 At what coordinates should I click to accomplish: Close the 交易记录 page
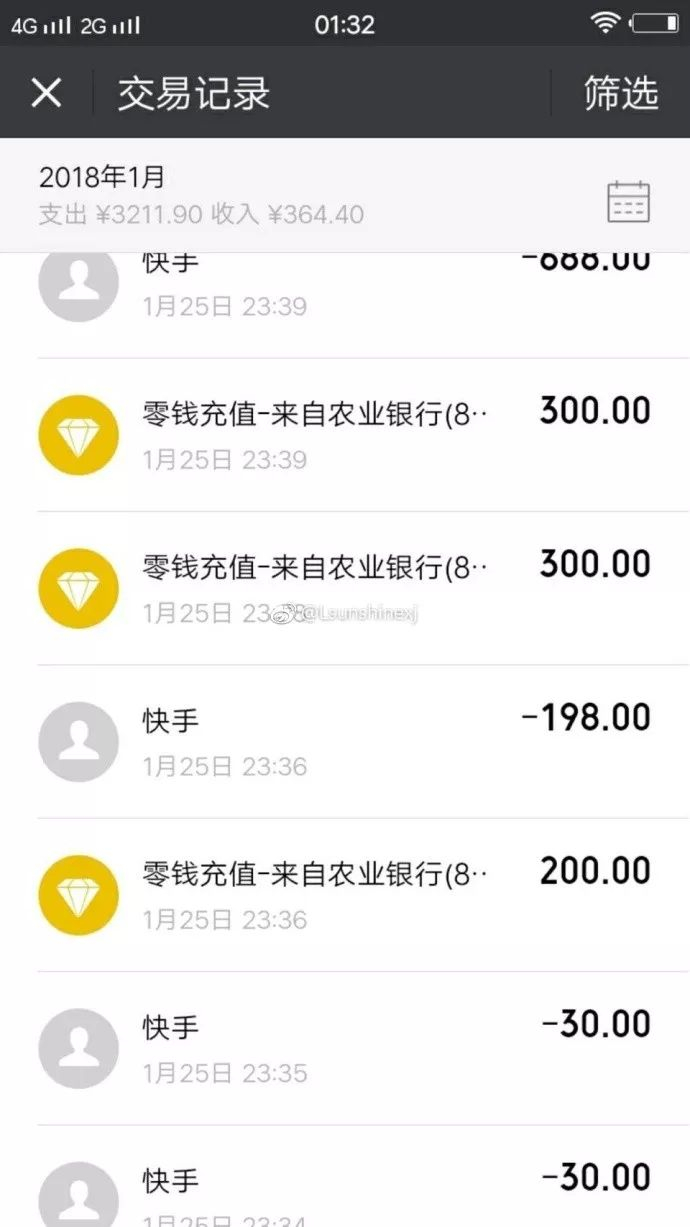pyautogui.click(x=46, y=93)
